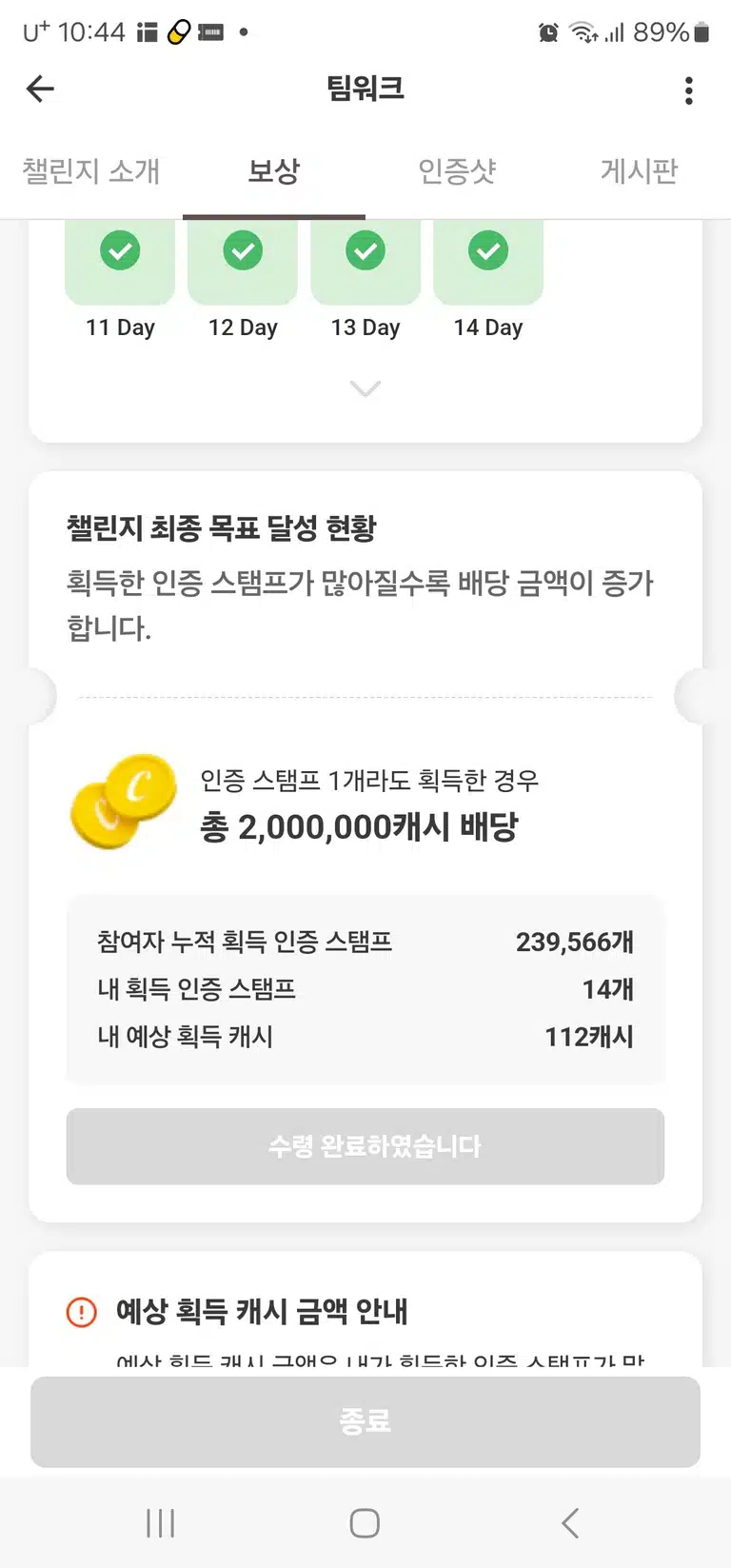Switch to the 게시판 tab
This screenshot has height=1568, width=731.
[640, 171]
